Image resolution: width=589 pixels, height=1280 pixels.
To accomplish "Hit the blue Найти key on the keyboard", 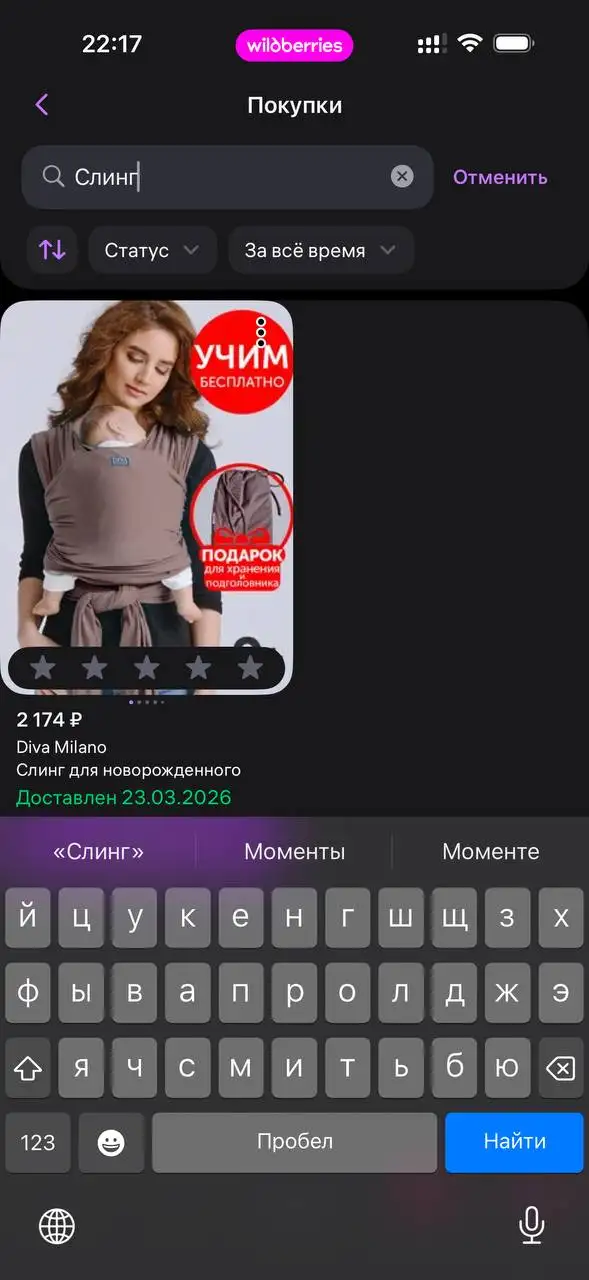I will [x=514, y=1142].
